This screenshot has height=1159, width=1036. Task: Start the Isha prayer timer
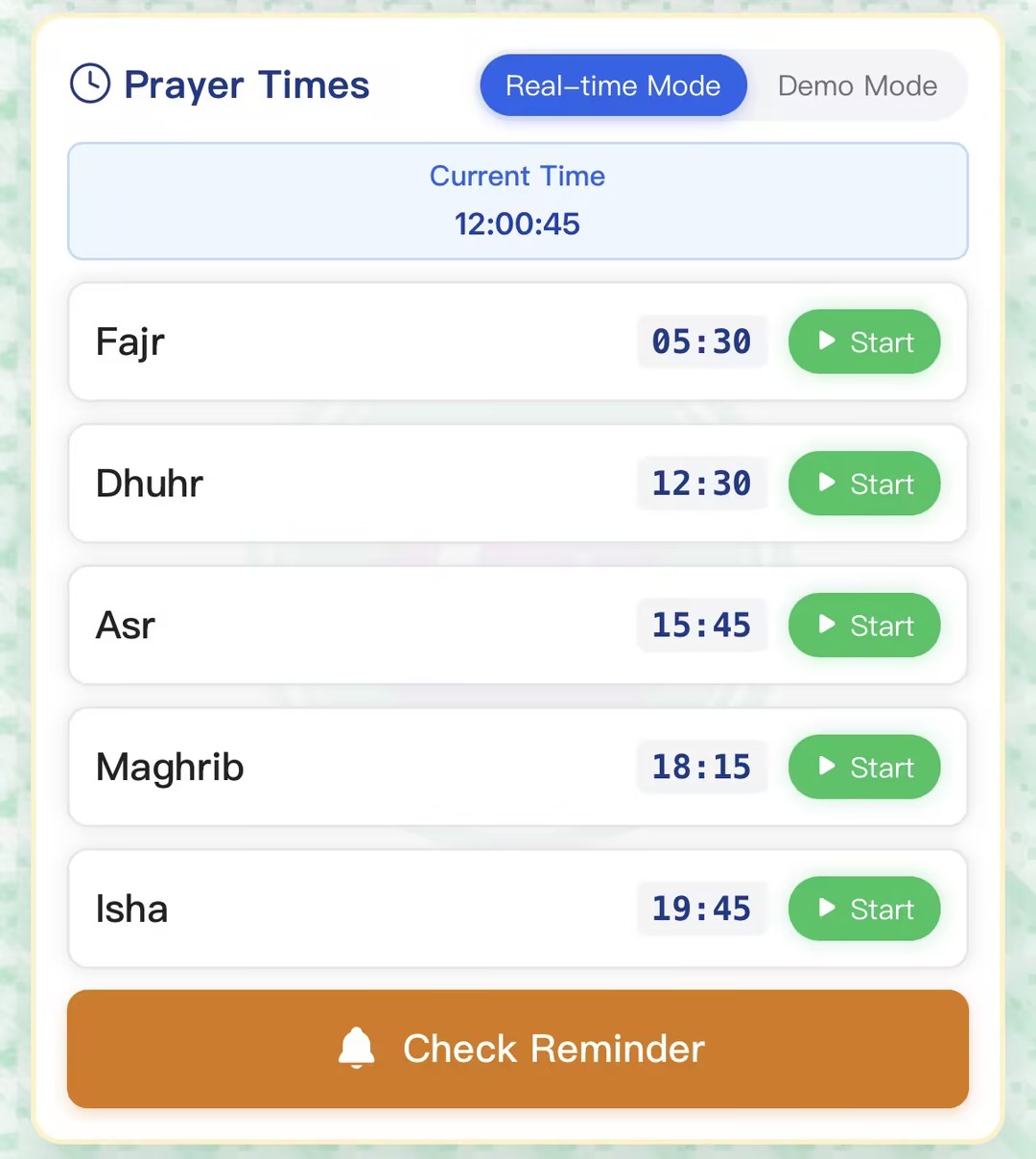point(864,909)
